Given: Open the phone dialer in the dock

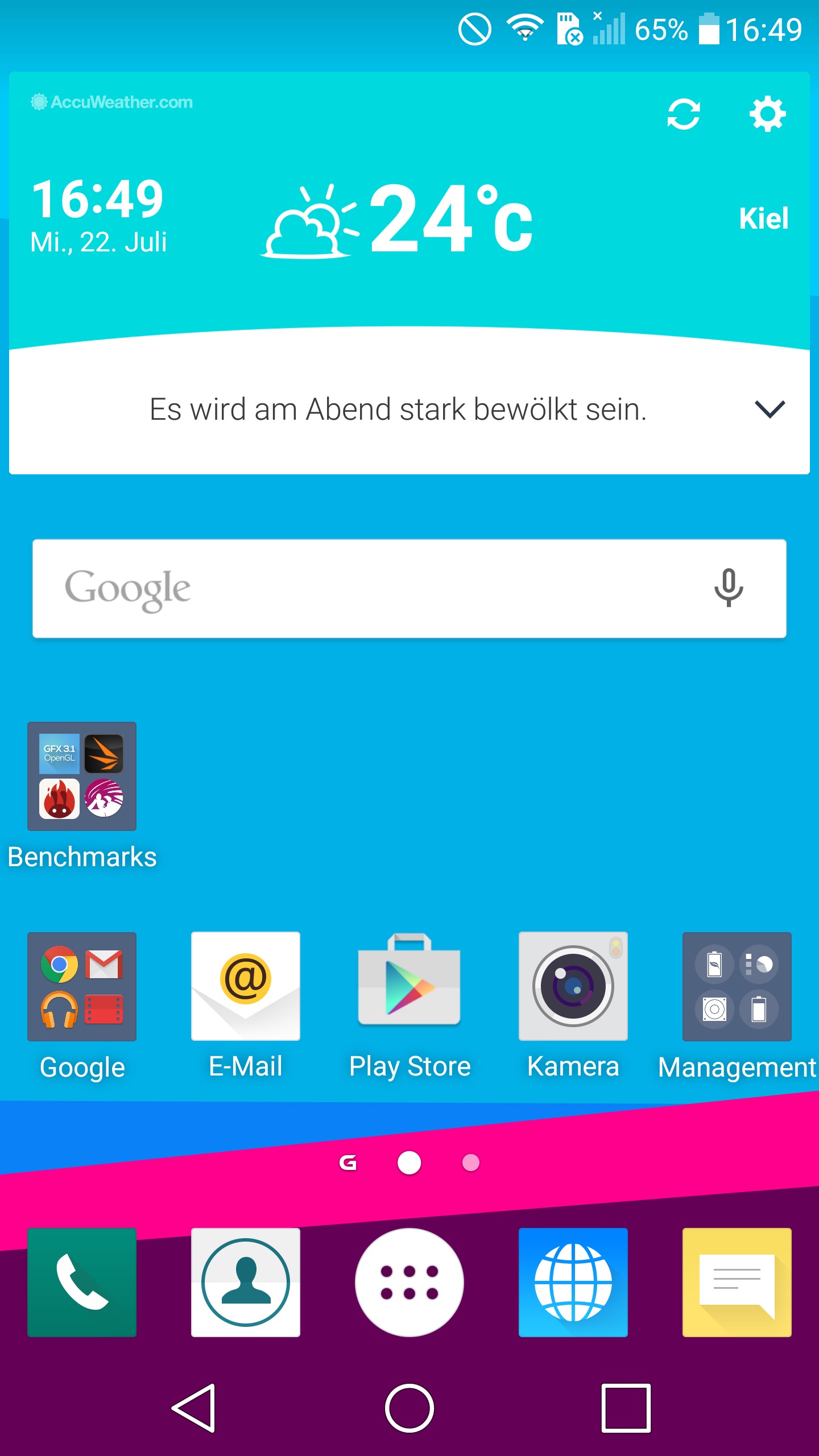Looking at the screenshot, I should tap(82, 1283).
